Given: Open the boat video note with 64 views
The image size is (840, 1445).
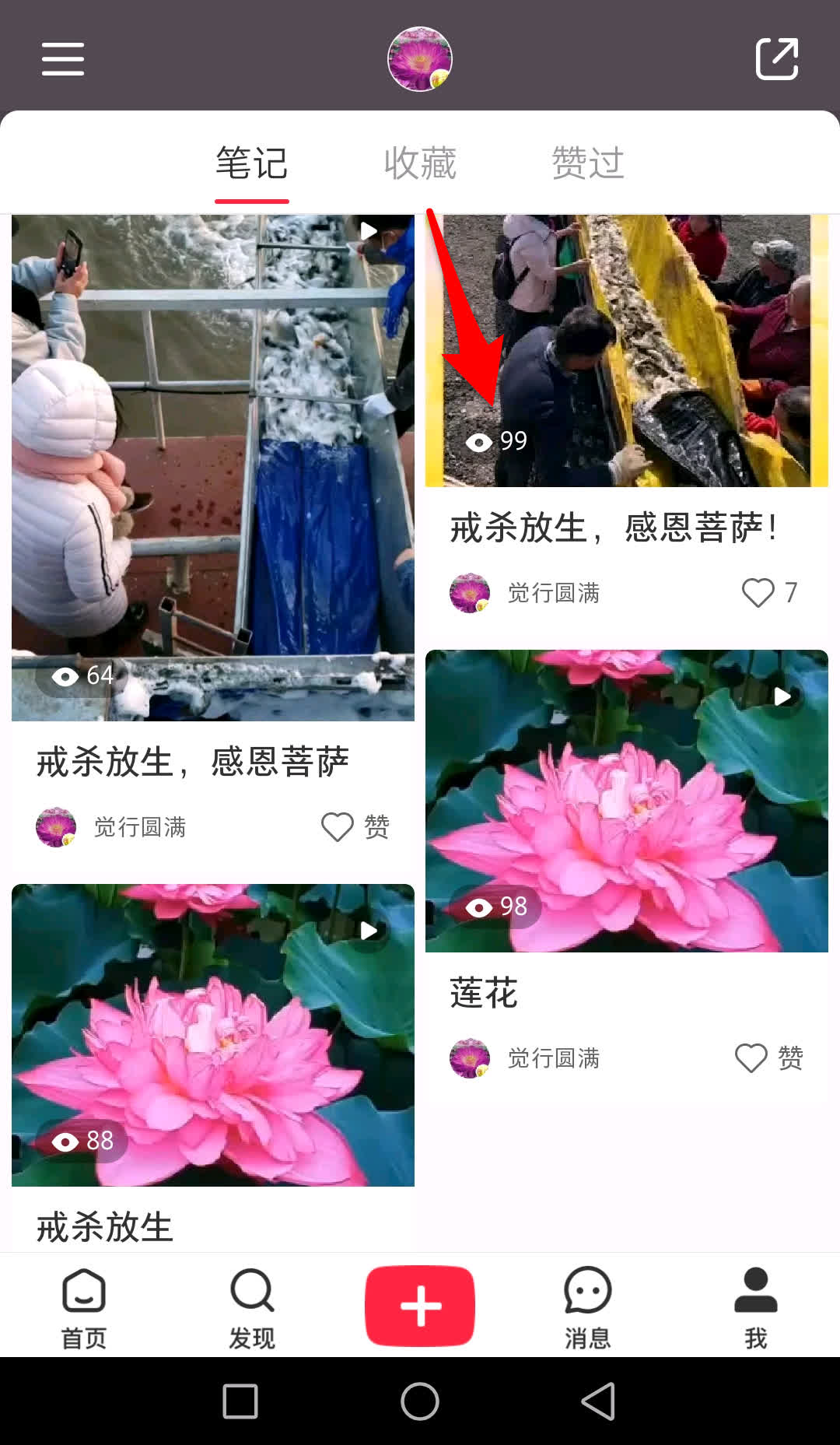Looking at the screenshot, I should [212, 467].
